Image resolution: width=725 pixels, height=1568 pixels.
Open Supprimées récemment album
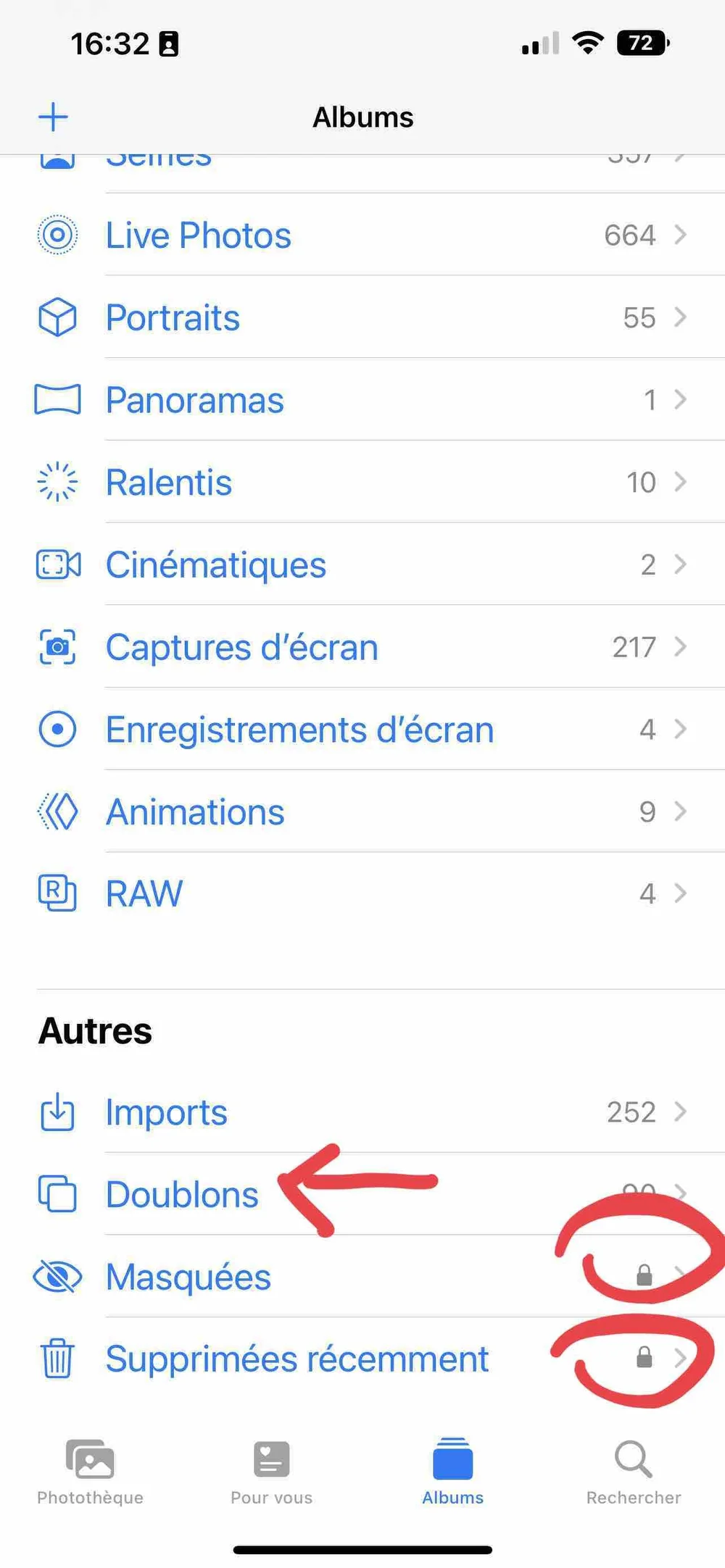point(297,1359)
